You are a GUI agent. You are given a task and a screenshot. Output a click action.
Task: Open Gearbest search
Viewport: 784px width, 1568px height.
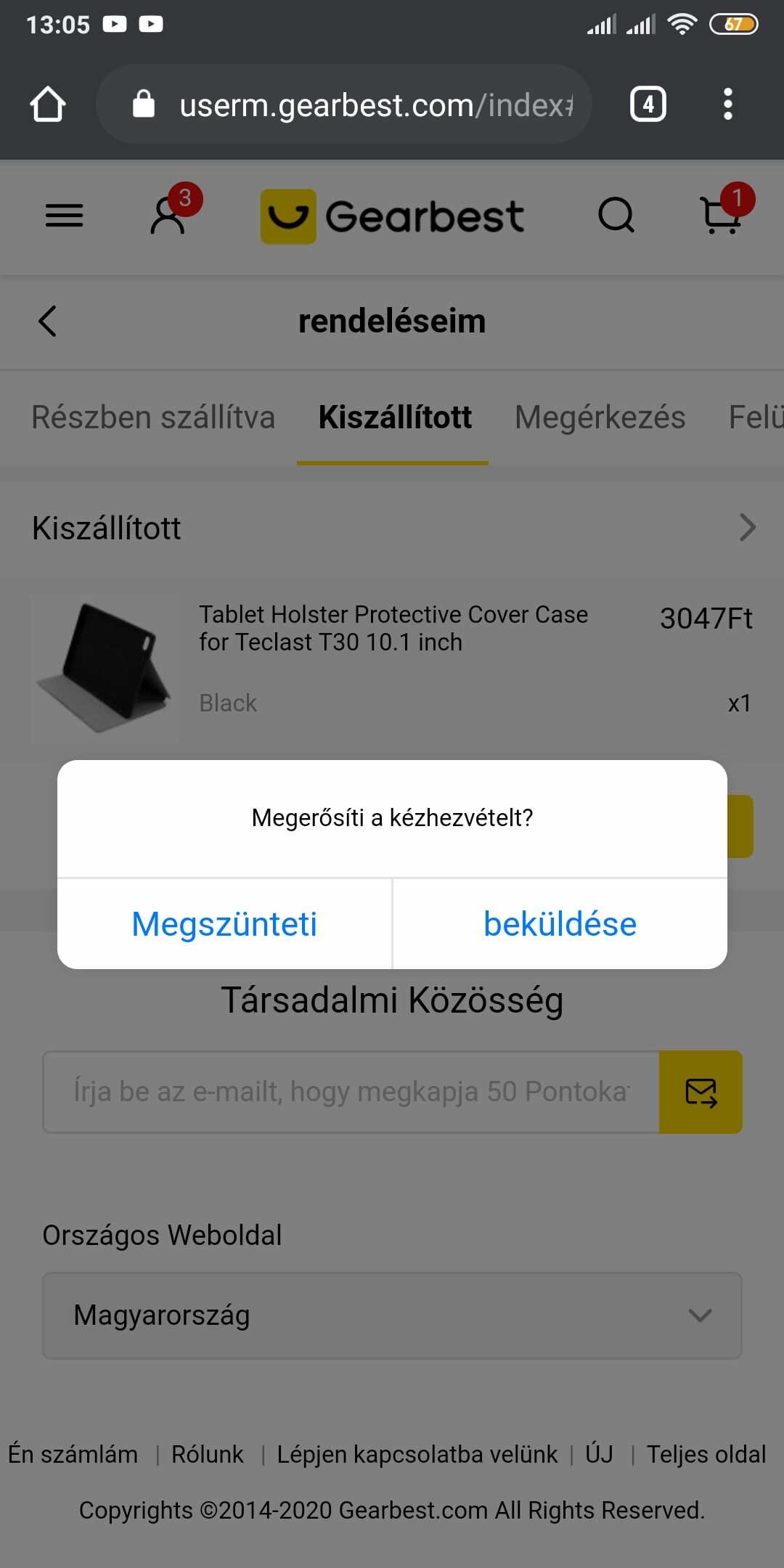pos(616,216)
